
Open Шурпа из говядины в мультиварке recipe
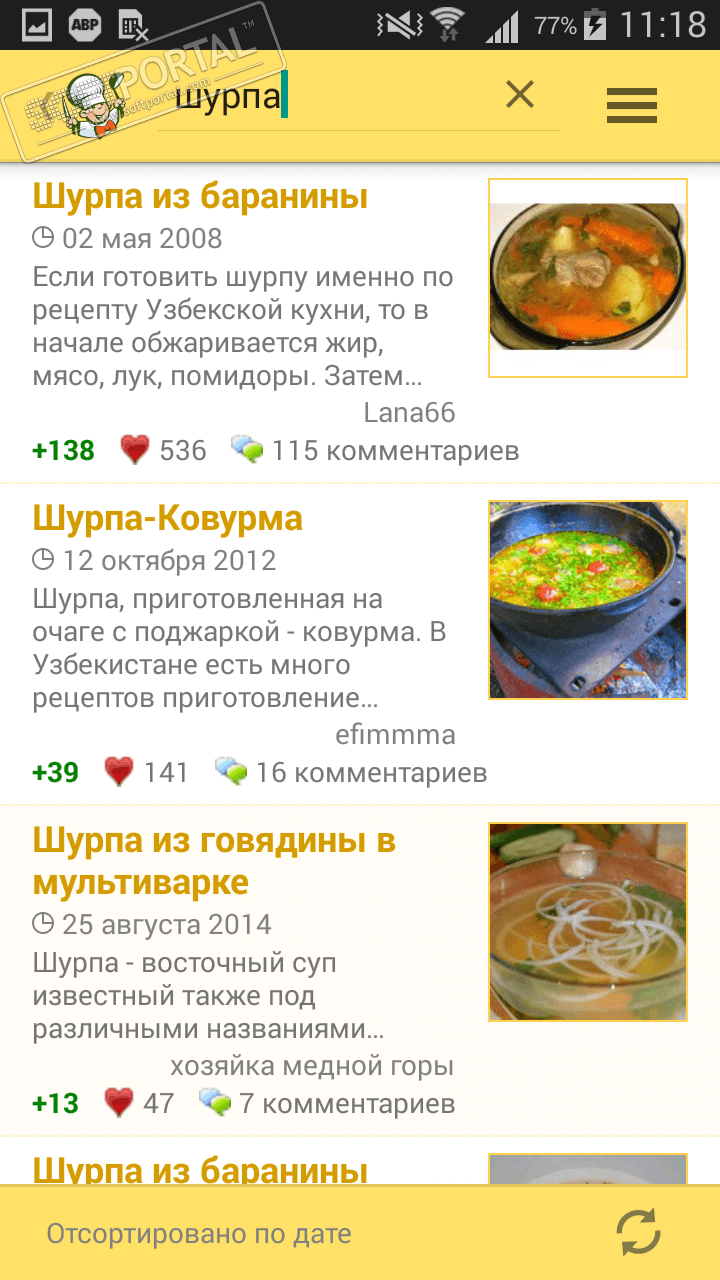coord(214,861)
